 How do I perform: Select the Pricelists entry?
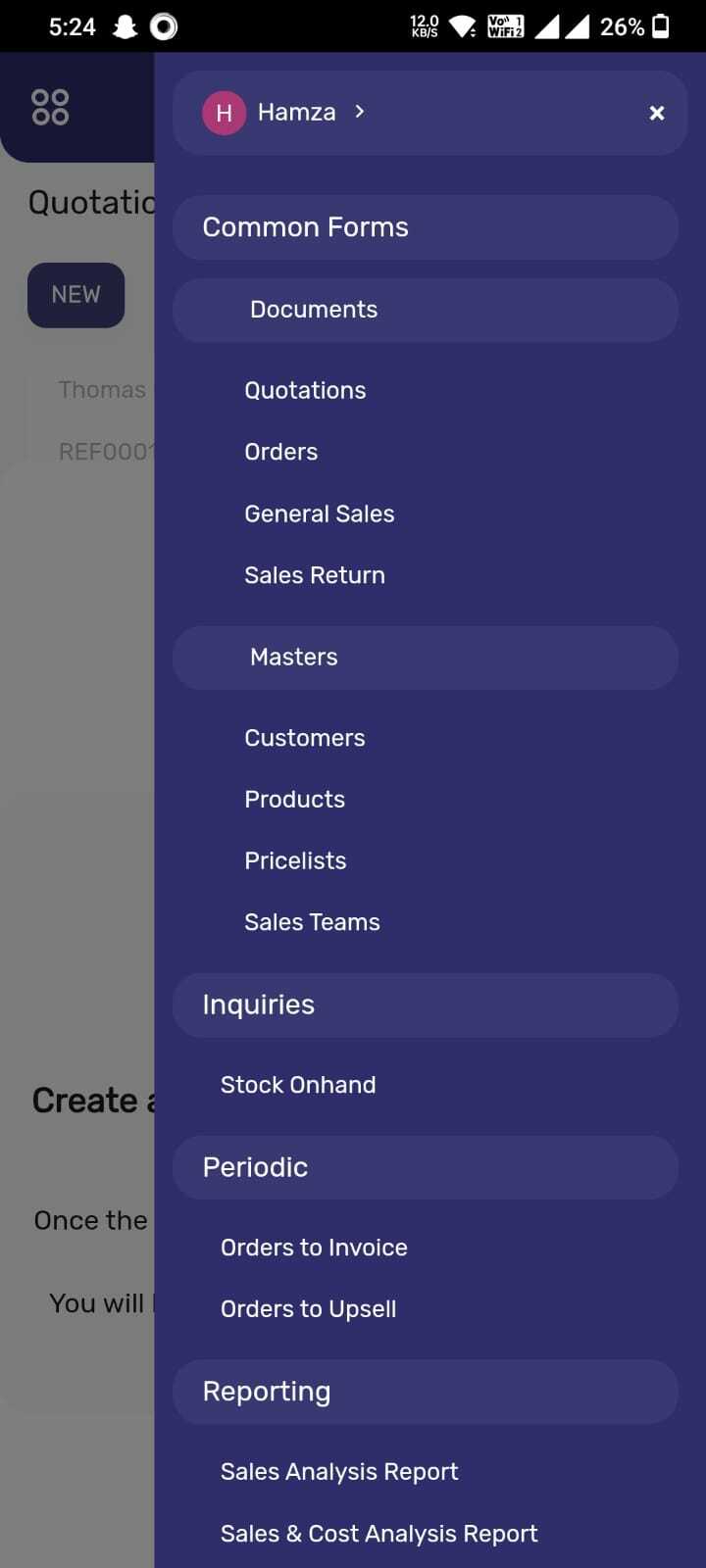tap(295, 859)
